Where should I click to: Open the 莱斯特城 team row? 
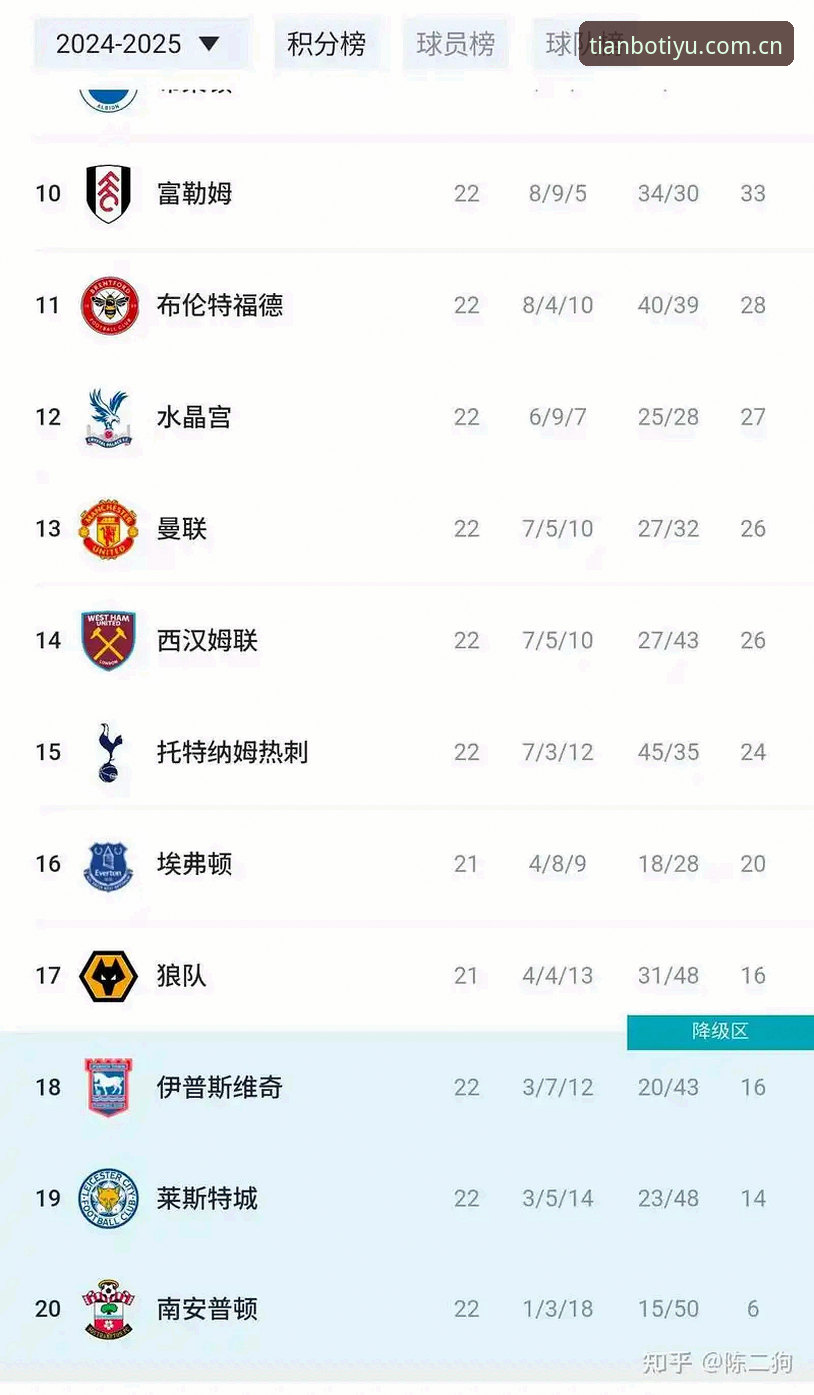(x=407, y=1198)
